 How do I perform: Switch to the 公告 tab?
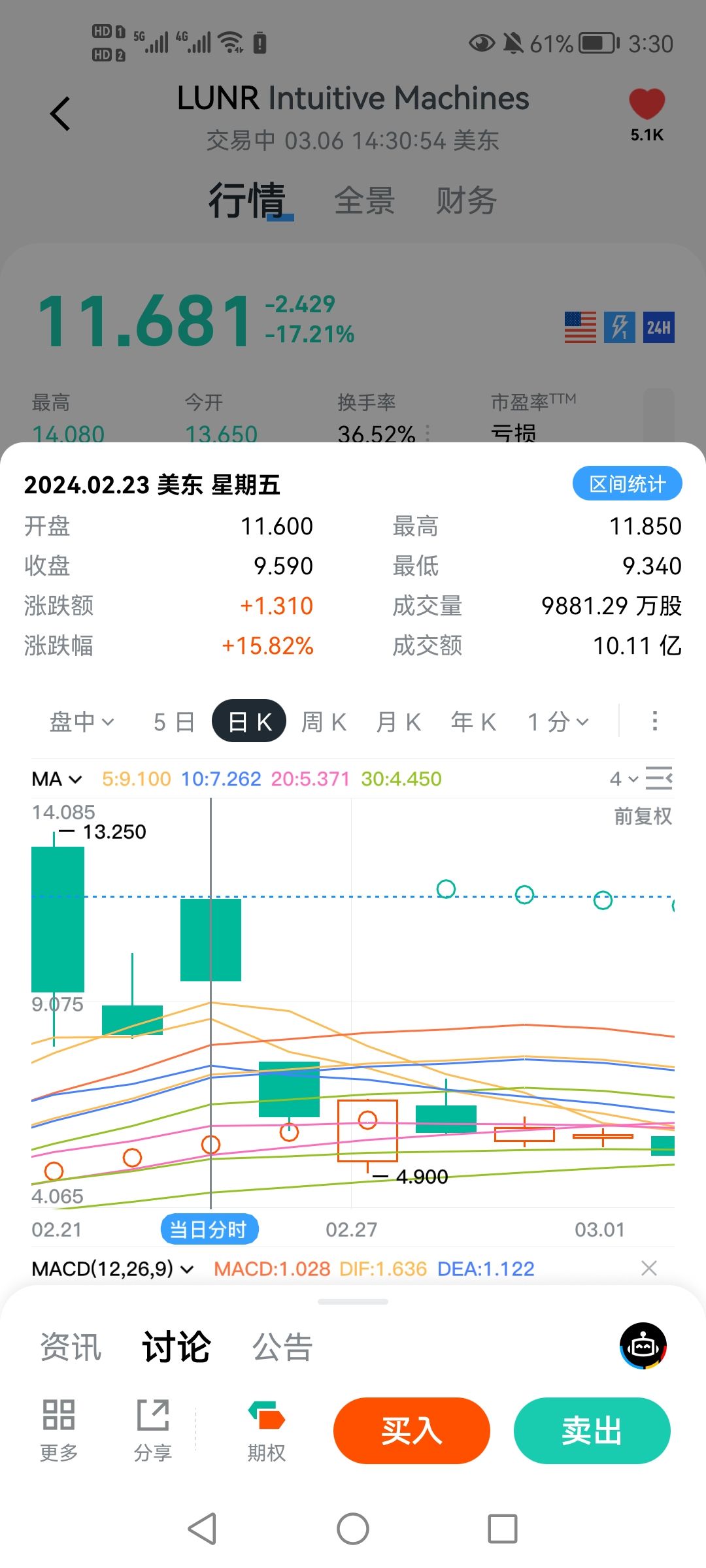[x=282, y=1347]
